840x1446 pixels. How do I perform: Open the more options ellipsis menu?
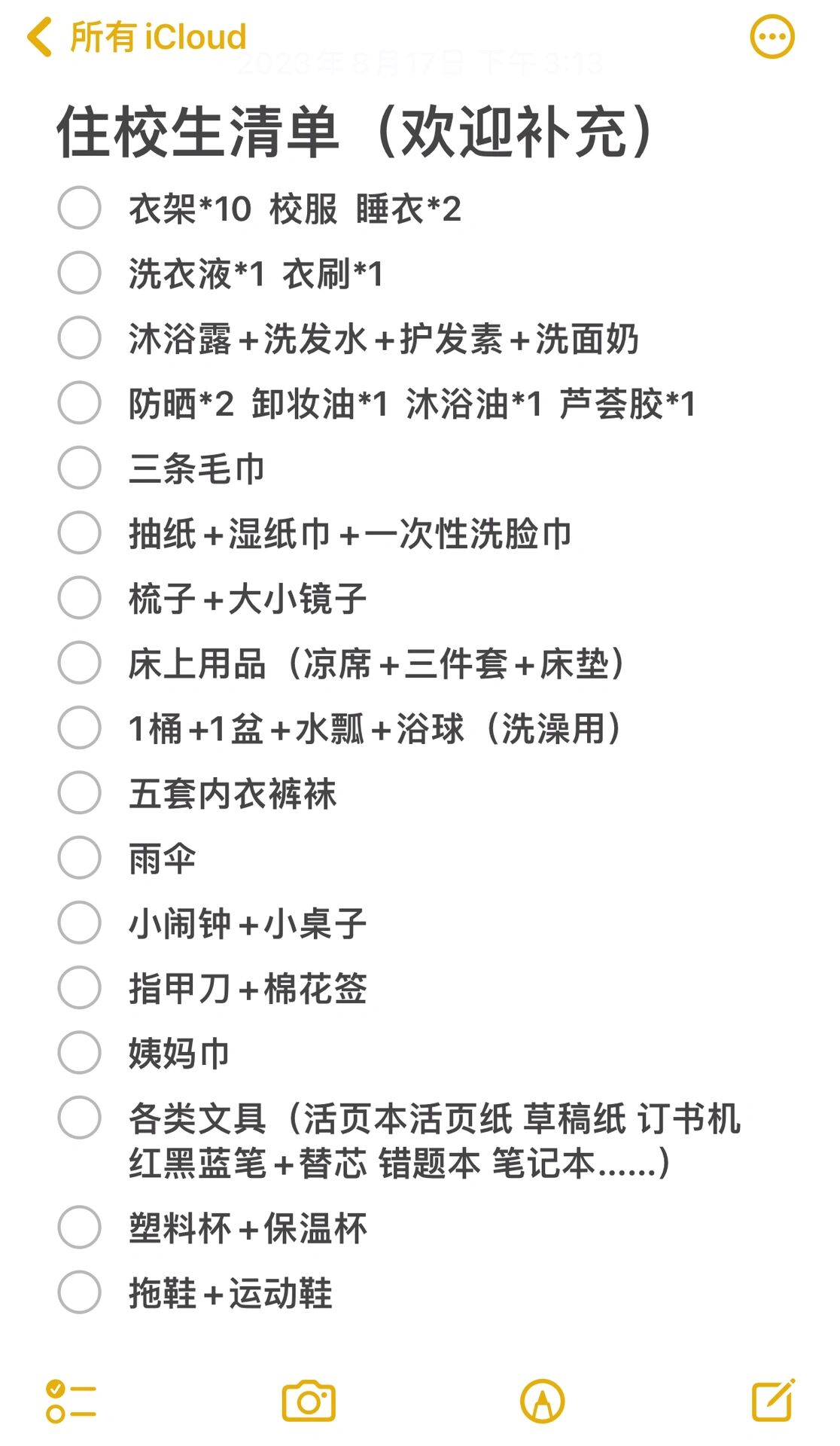tap(772, 35)
